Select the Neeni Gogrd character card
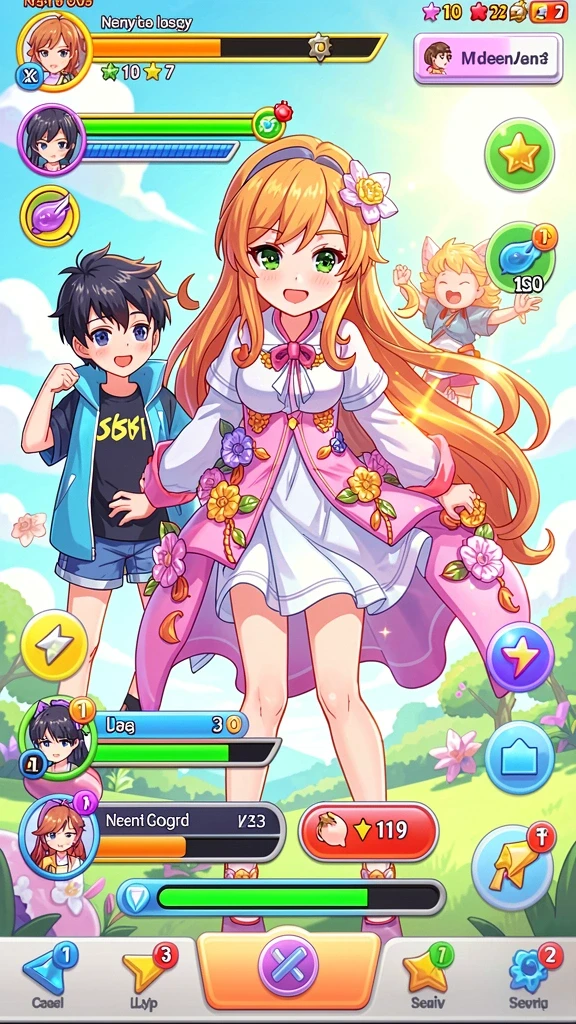The image size is (576, 1024). [152, 830]
